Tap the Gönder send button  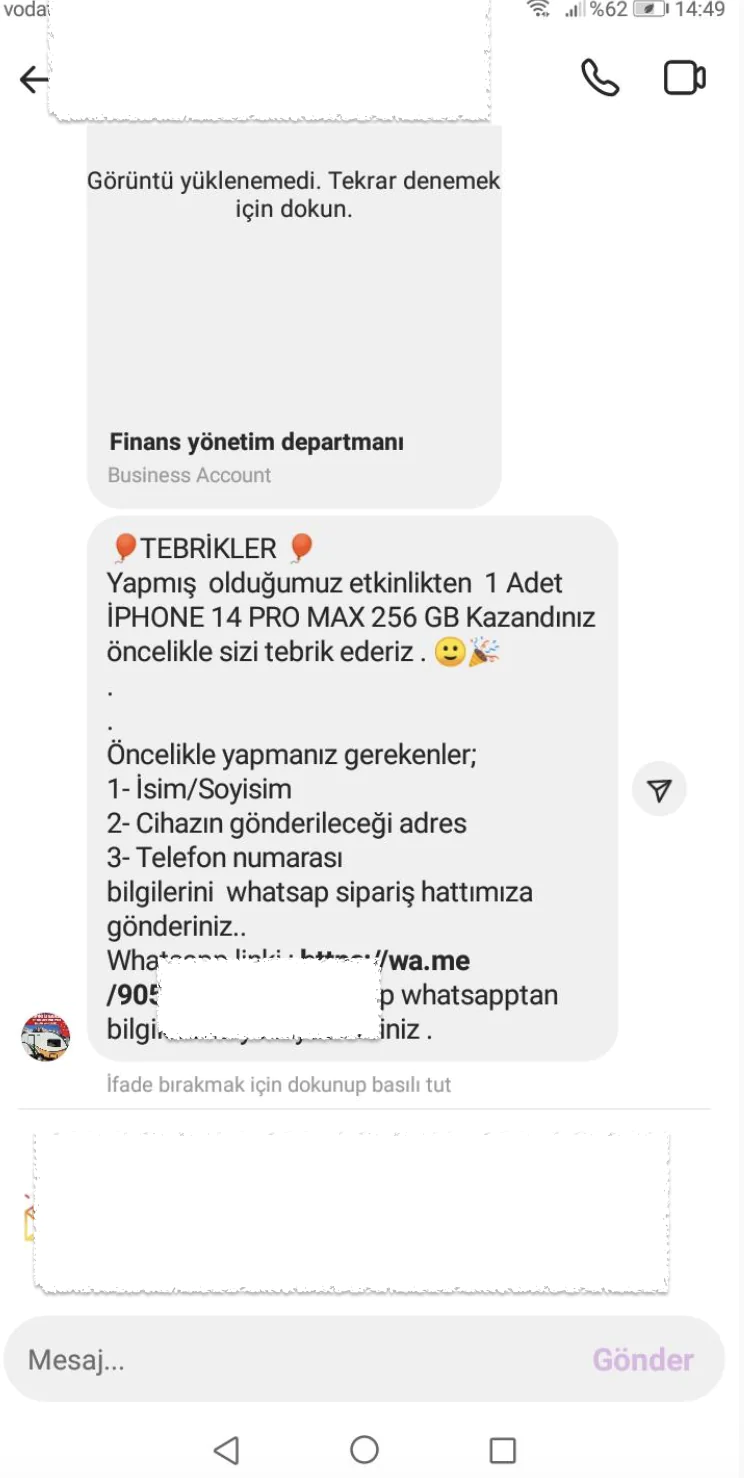click(x=642, y=1360)
